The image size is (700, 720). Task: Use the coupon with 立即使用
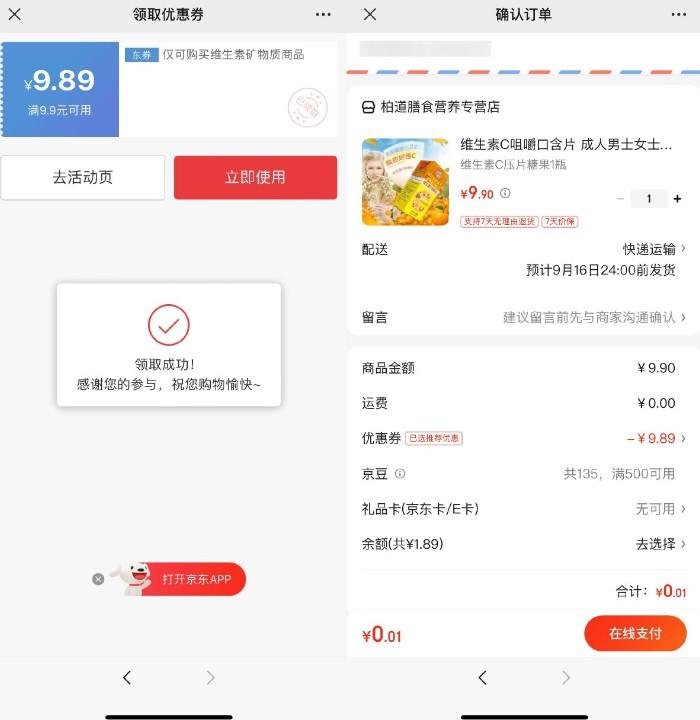coord(255,177)
